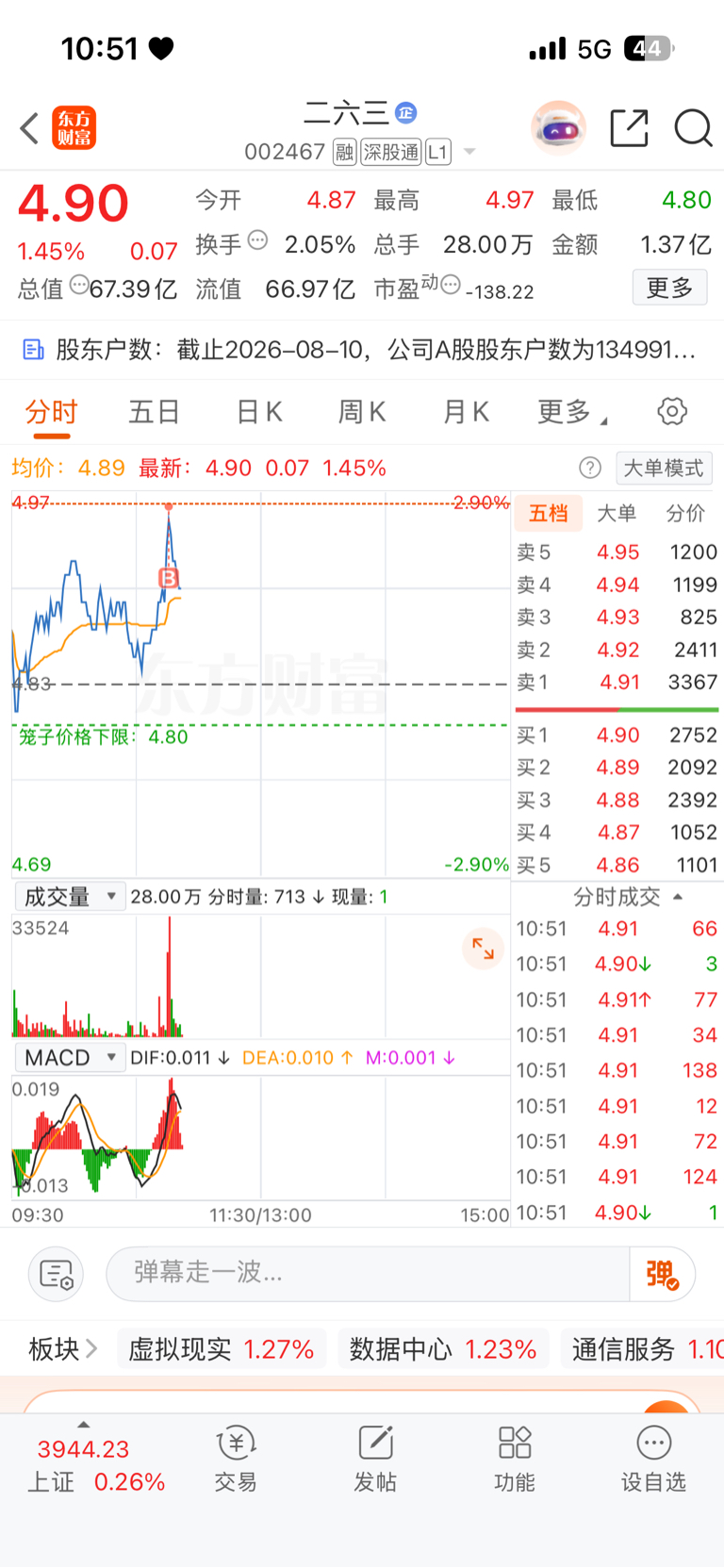
Task: Open the MACD indicator dropdown
Action: (70, 1058)
